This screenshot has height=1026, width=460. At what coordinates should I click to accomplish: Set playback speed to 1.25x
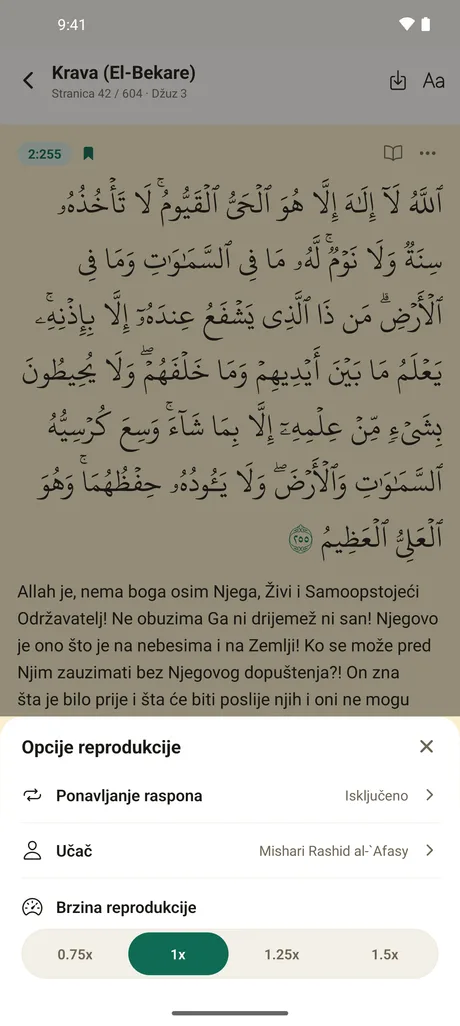pos(282,954)
